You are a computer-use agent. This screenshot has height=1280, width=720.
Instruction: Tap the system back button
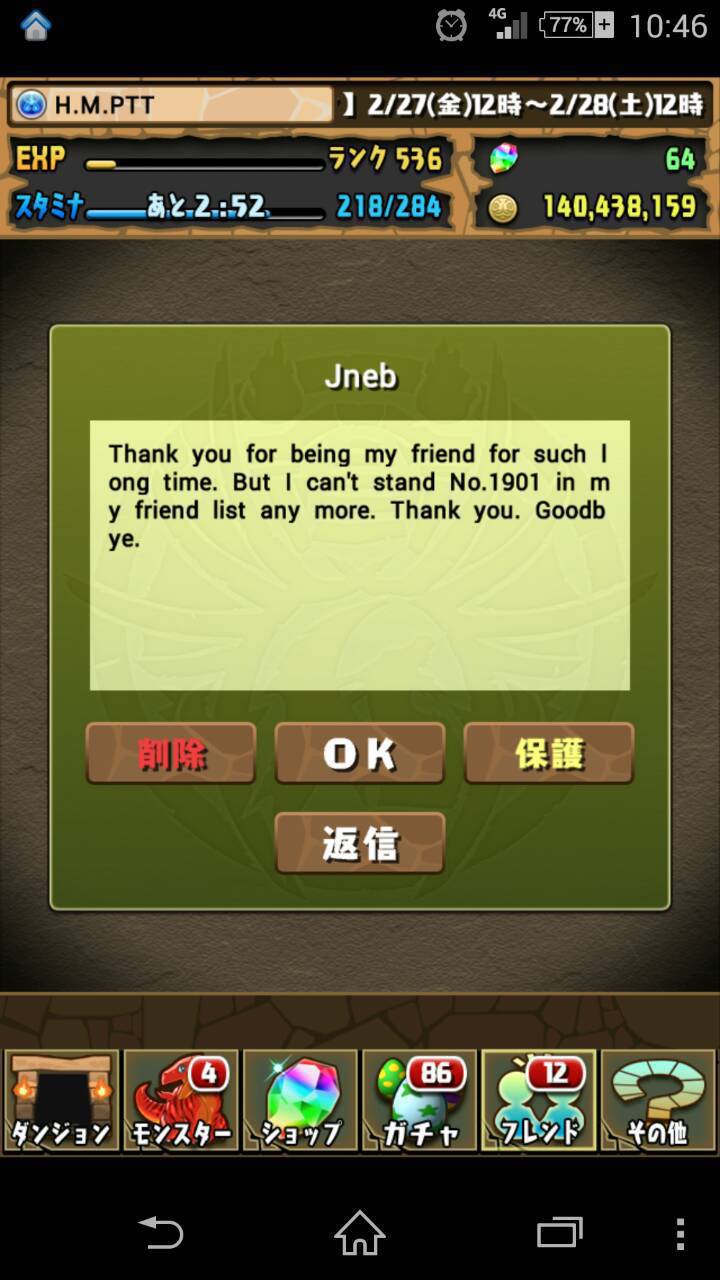point(161,1232)
